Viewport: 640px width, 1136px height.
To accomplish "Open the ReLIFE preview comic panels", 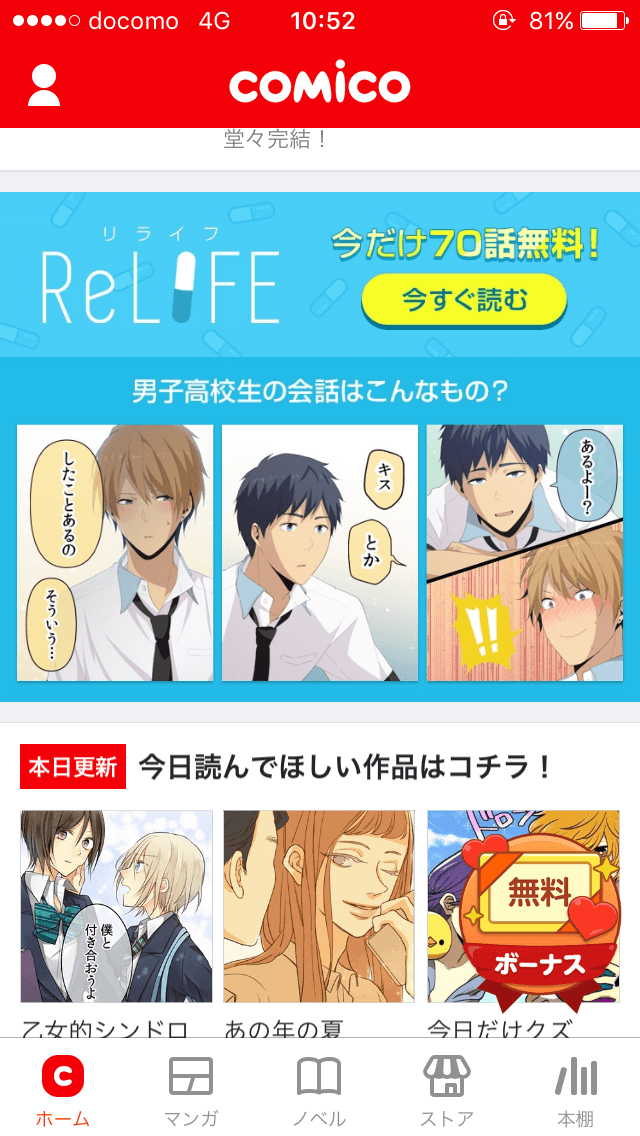I will [x=319, y=552].
